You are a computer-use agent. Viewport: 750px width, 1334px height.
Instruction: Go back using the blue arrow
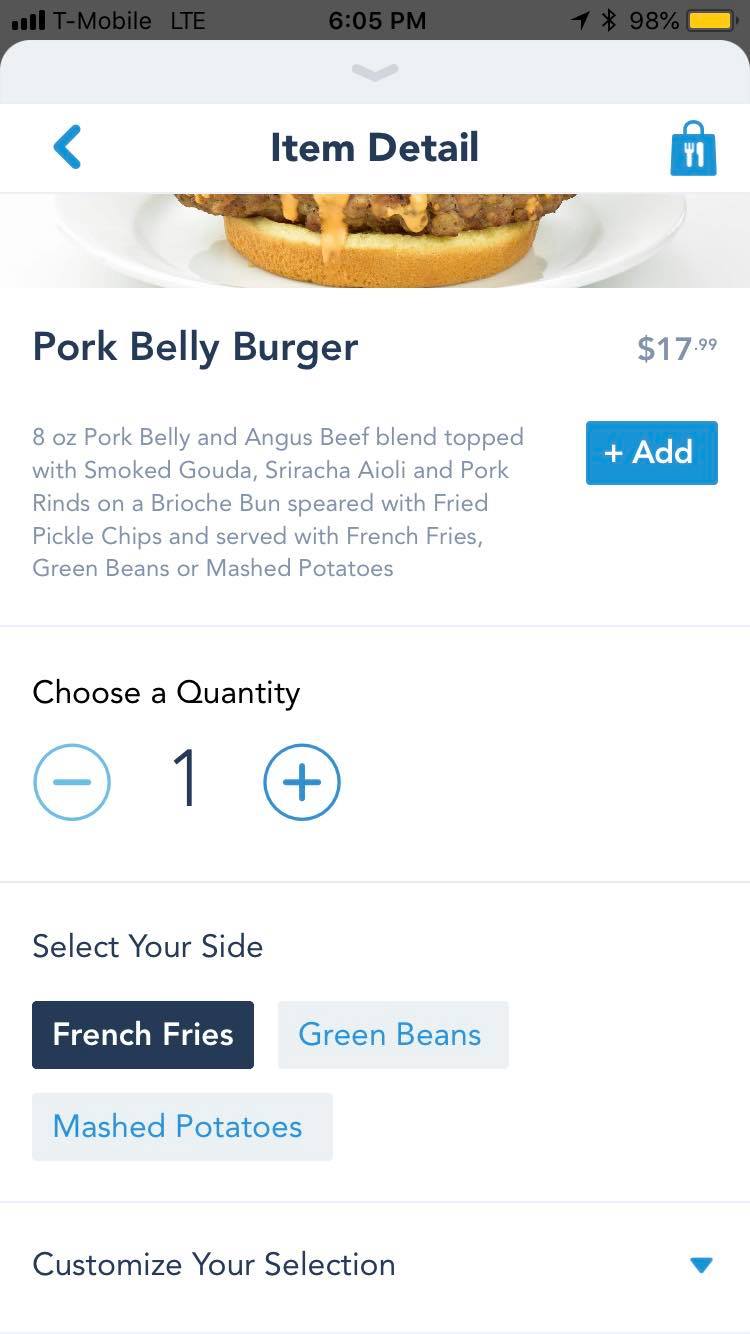click(x=67, y=148)
